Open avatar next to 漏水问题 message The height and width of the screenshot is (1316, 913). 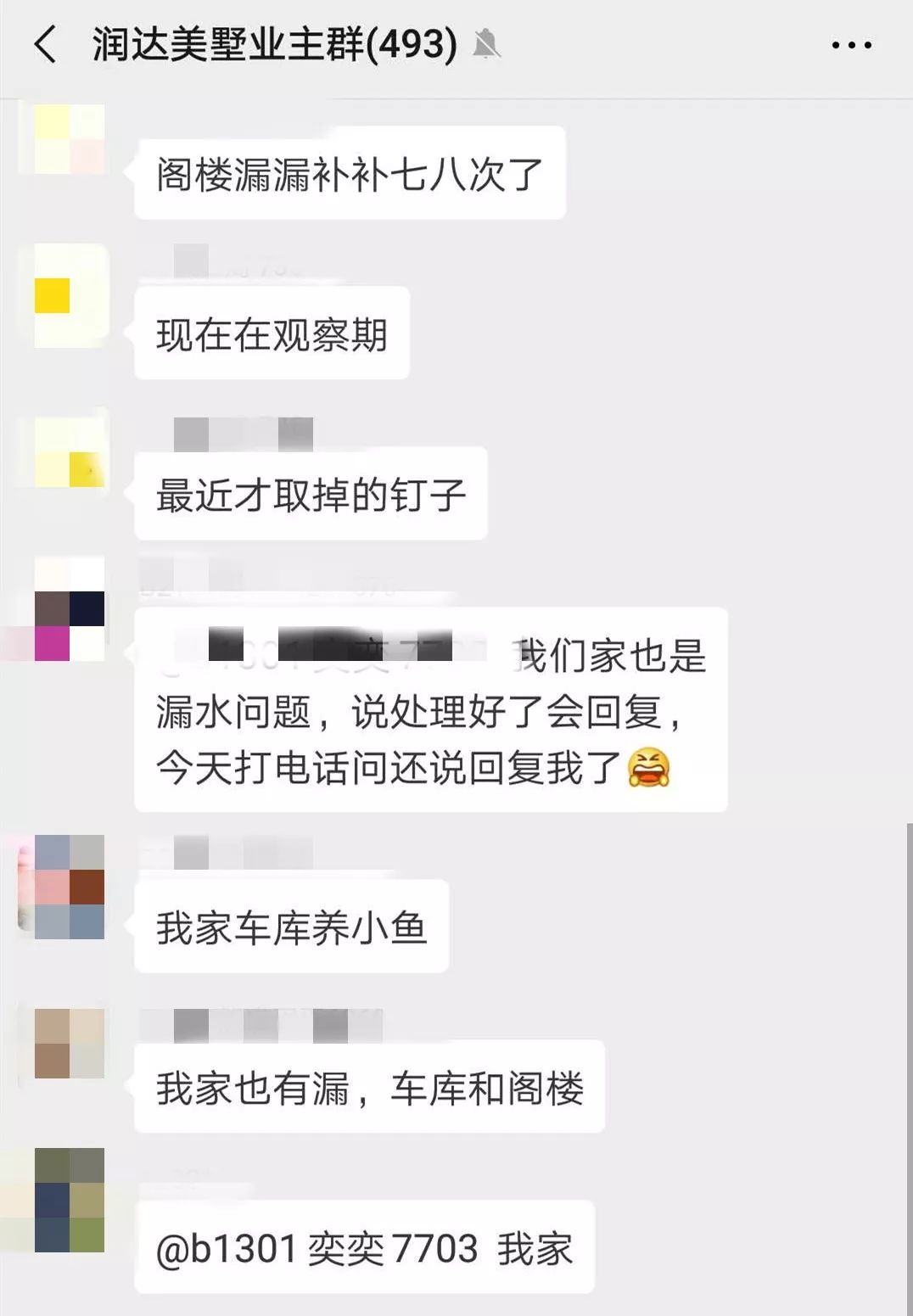70,609
